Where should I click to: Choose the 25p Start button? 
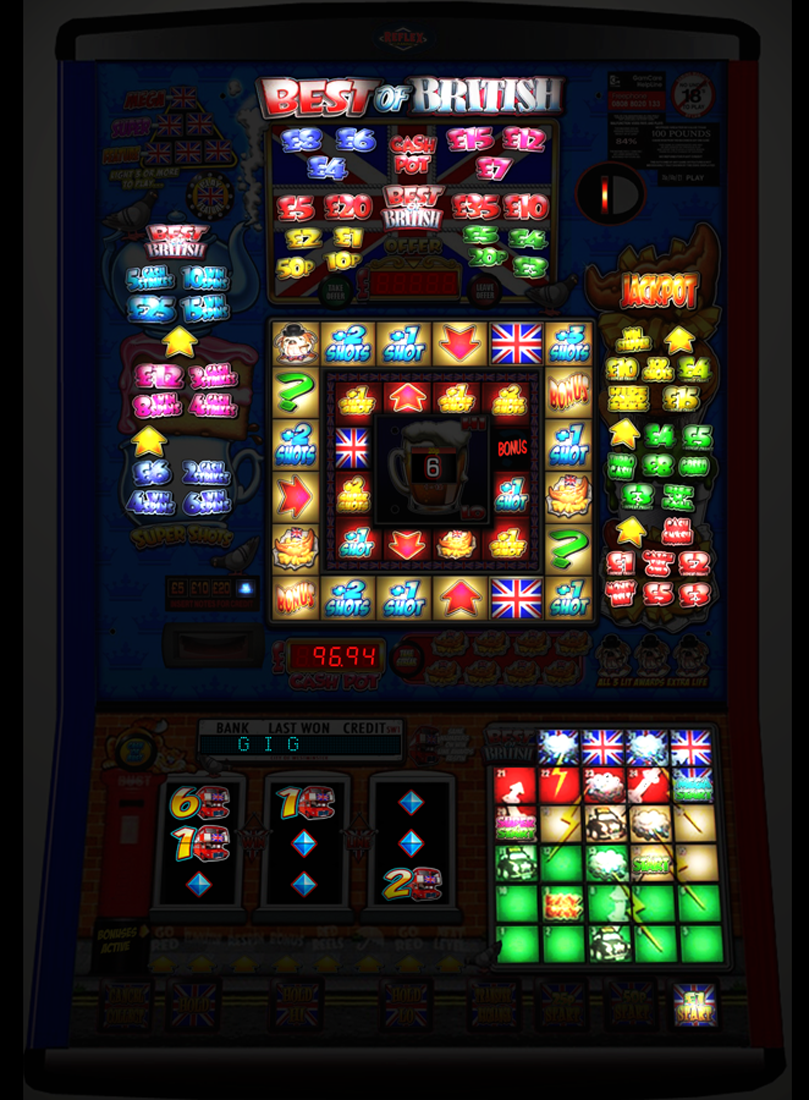coord(561,1003)
